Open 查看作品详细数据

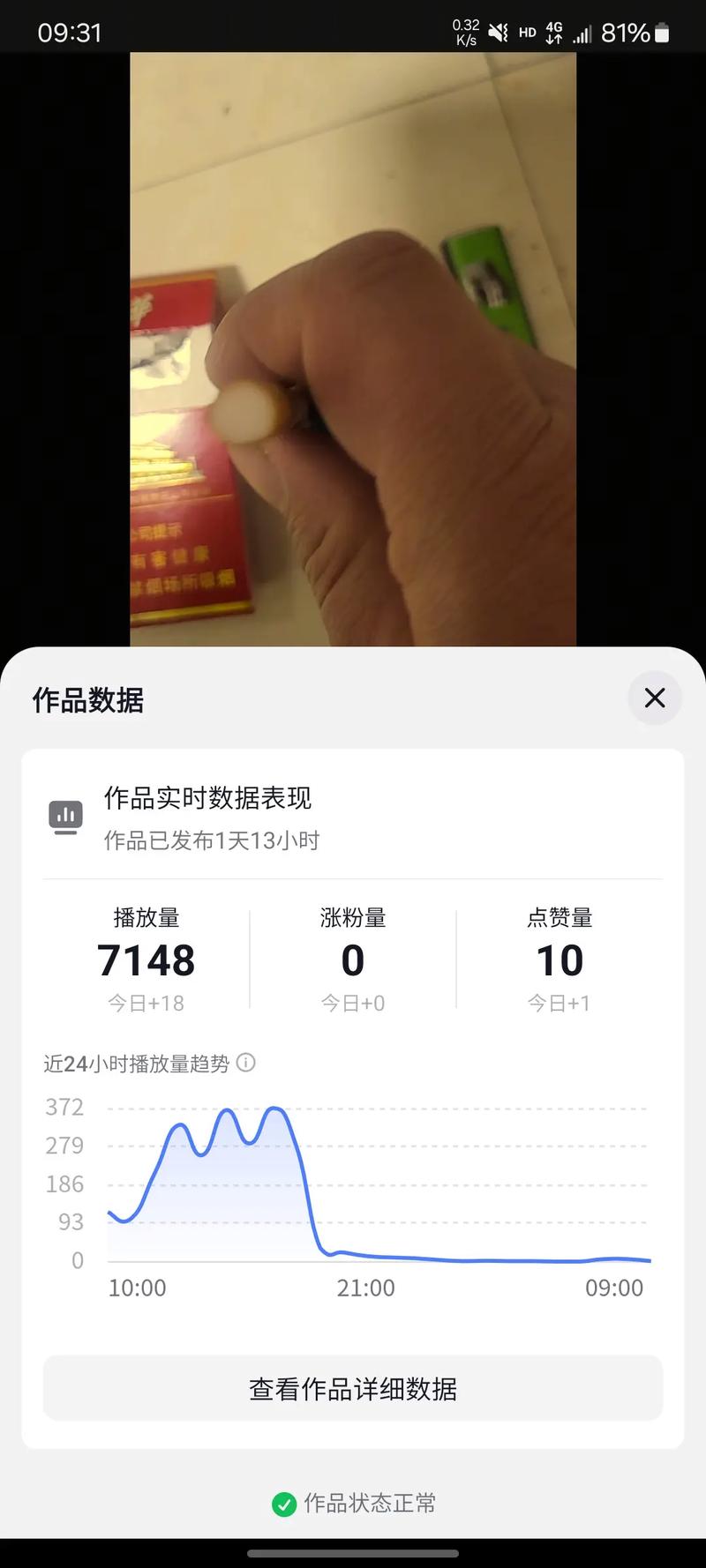353,1387
